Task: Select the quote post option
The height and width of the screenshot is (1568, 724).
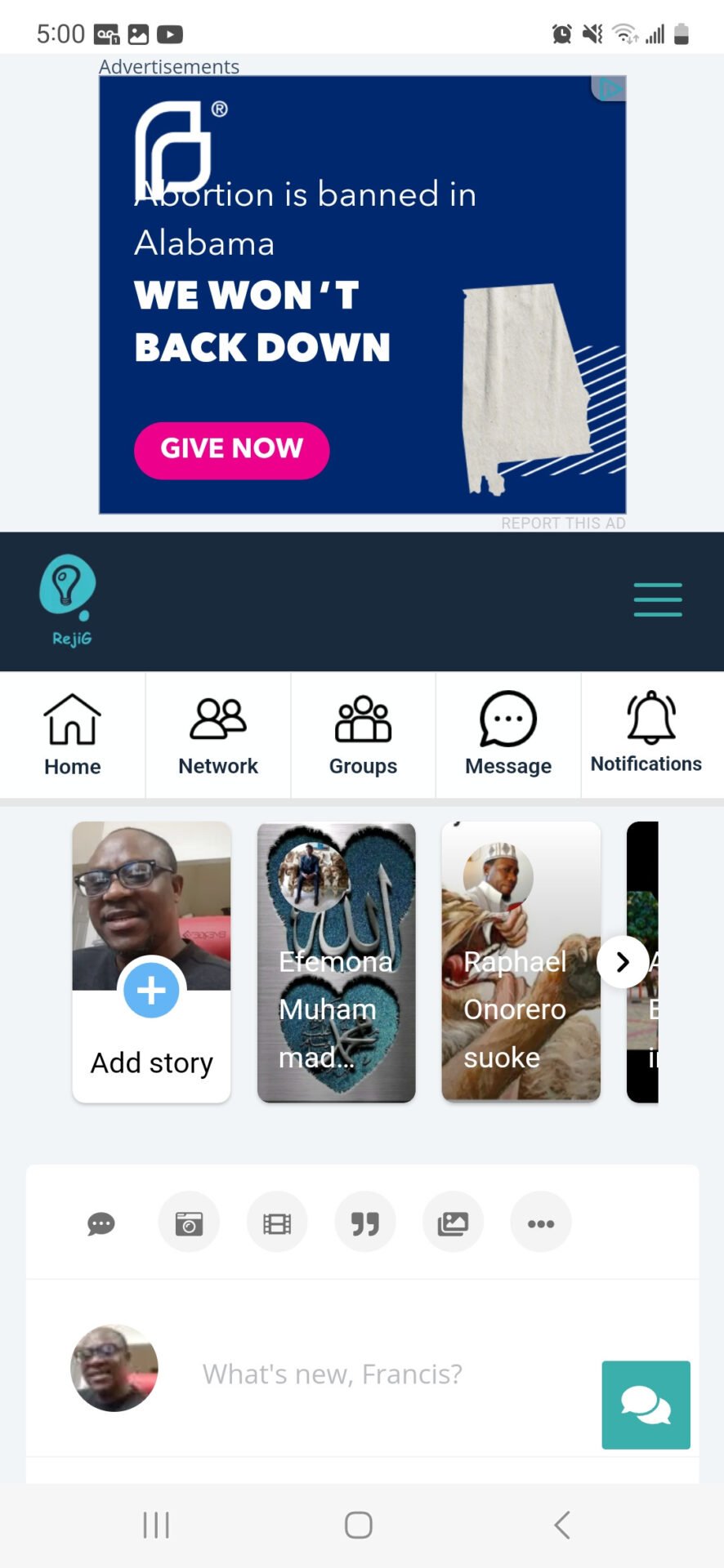Action: [x=365, y=1223]
